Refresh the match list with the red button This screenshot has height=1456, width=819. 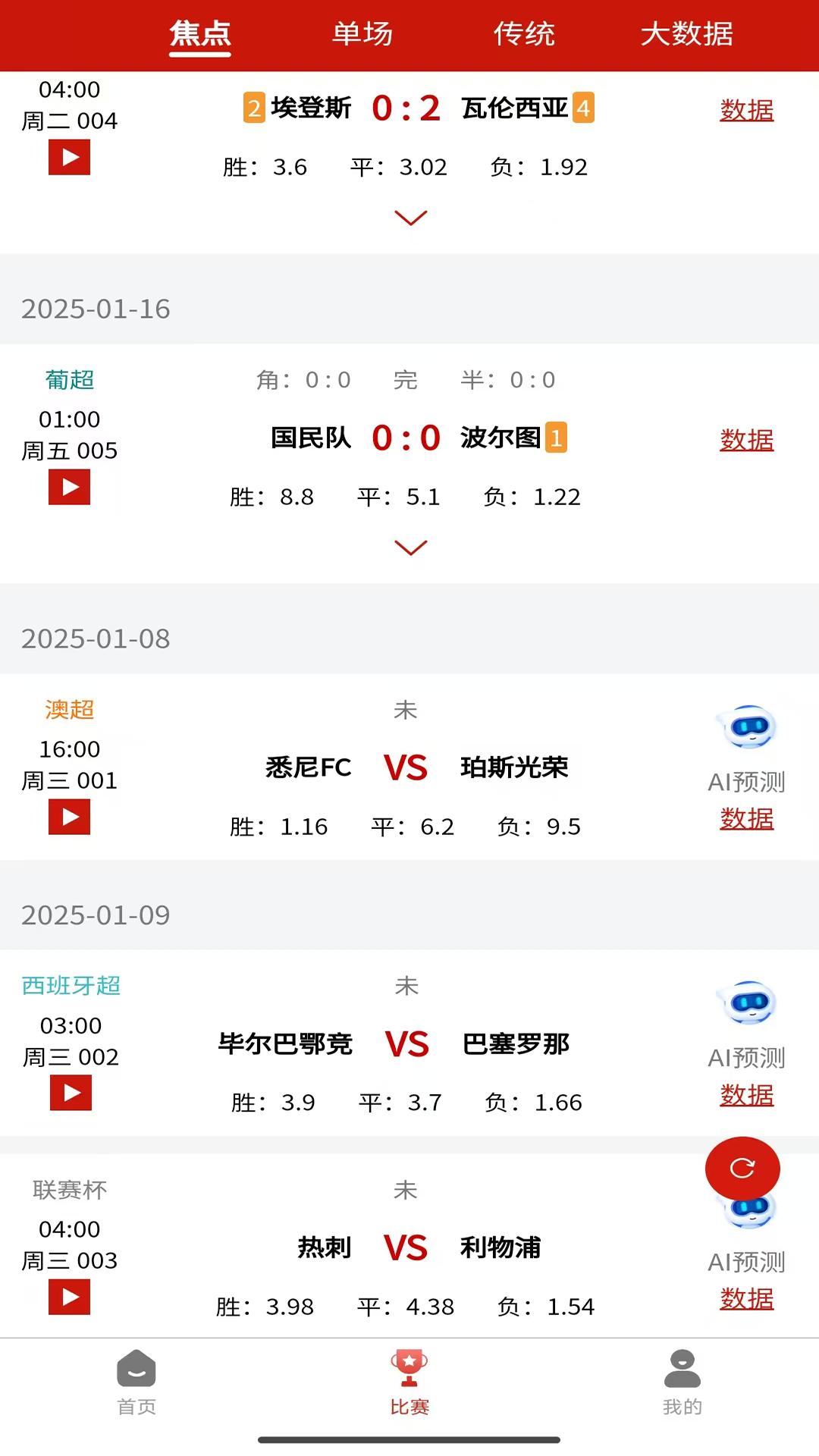pos(742,1169)
